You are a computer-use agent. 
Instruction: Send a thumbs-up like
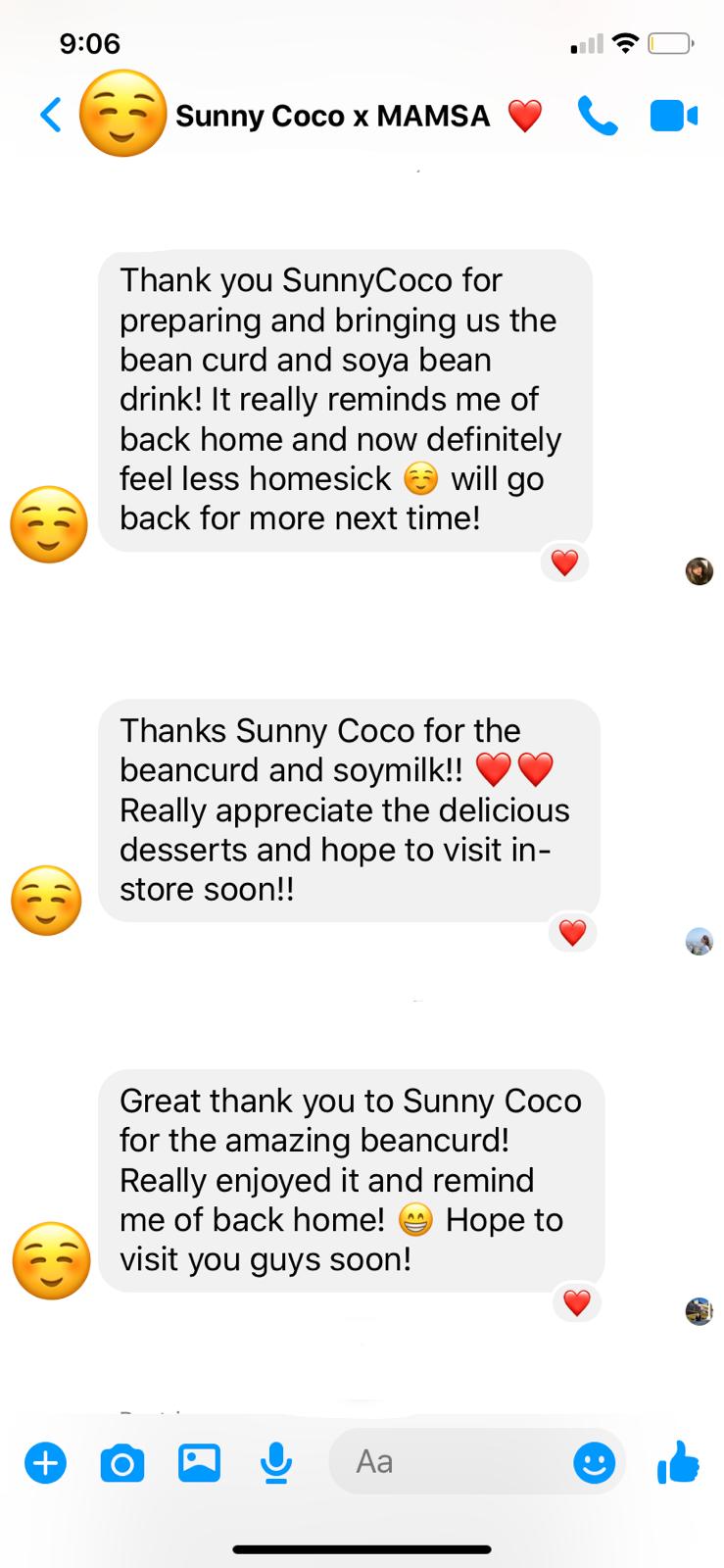[678, 1463]
